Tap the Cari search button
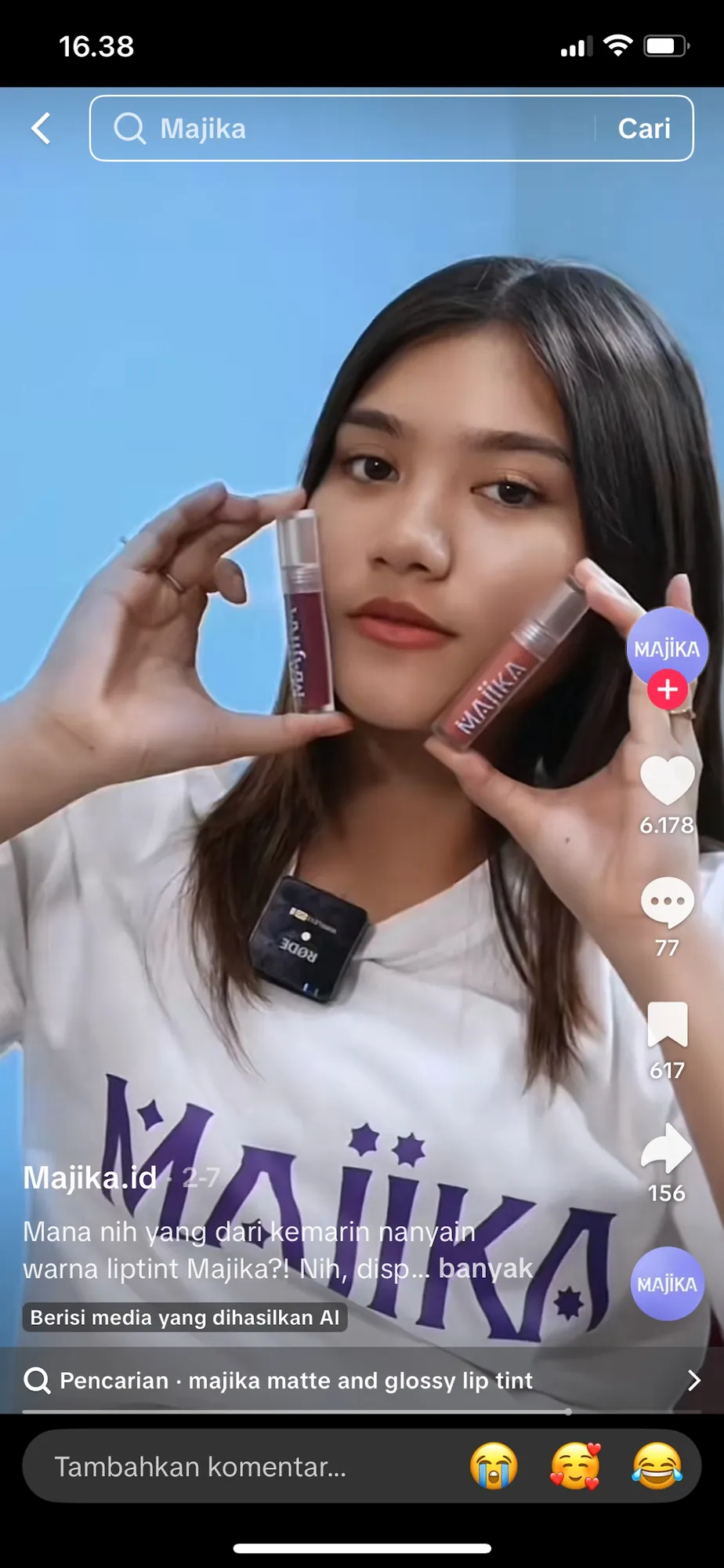The image size is (724, 1568). [x=644, y=129]
